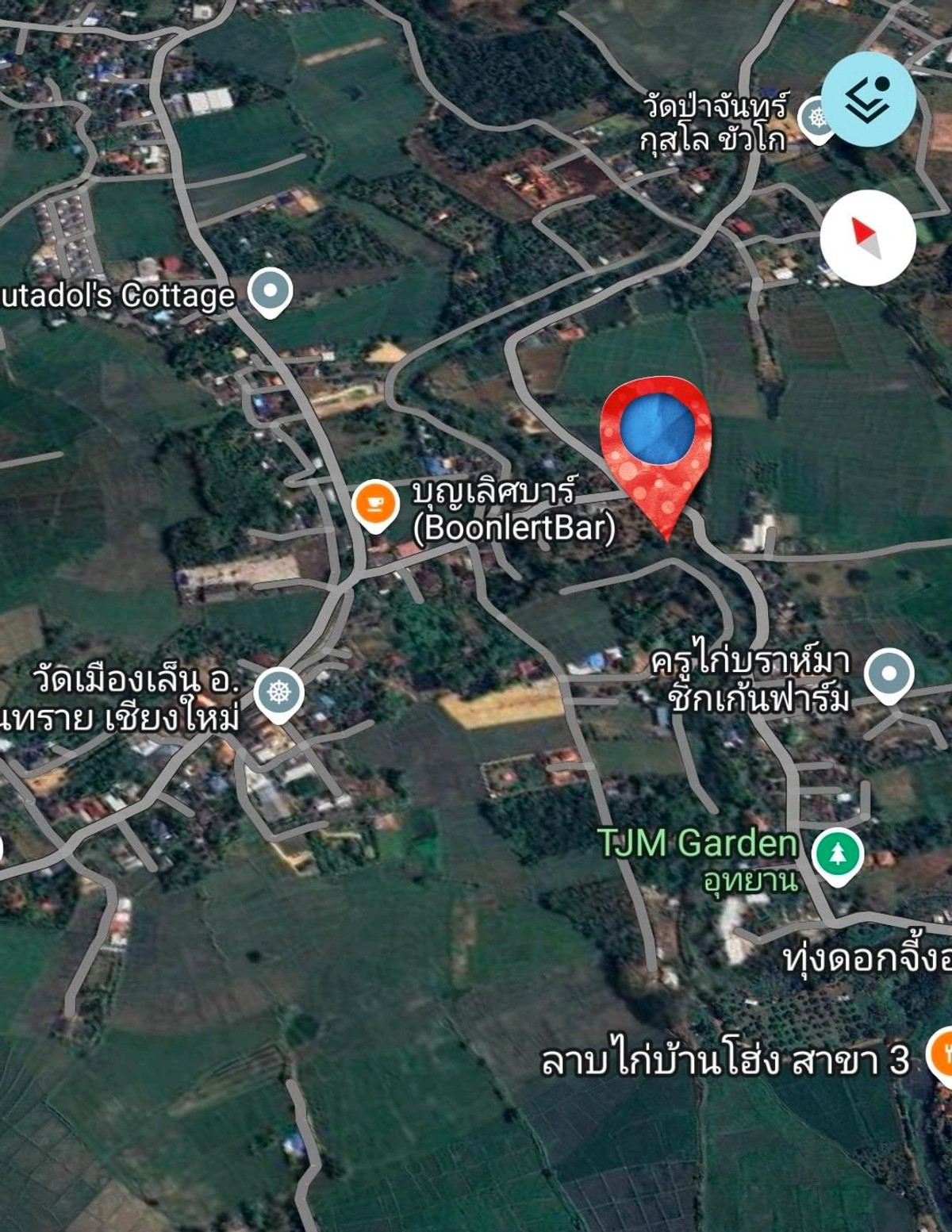Tap the compass to reset north
Image resolution: width=952 pixels, height=1232 pixels.
867,237
